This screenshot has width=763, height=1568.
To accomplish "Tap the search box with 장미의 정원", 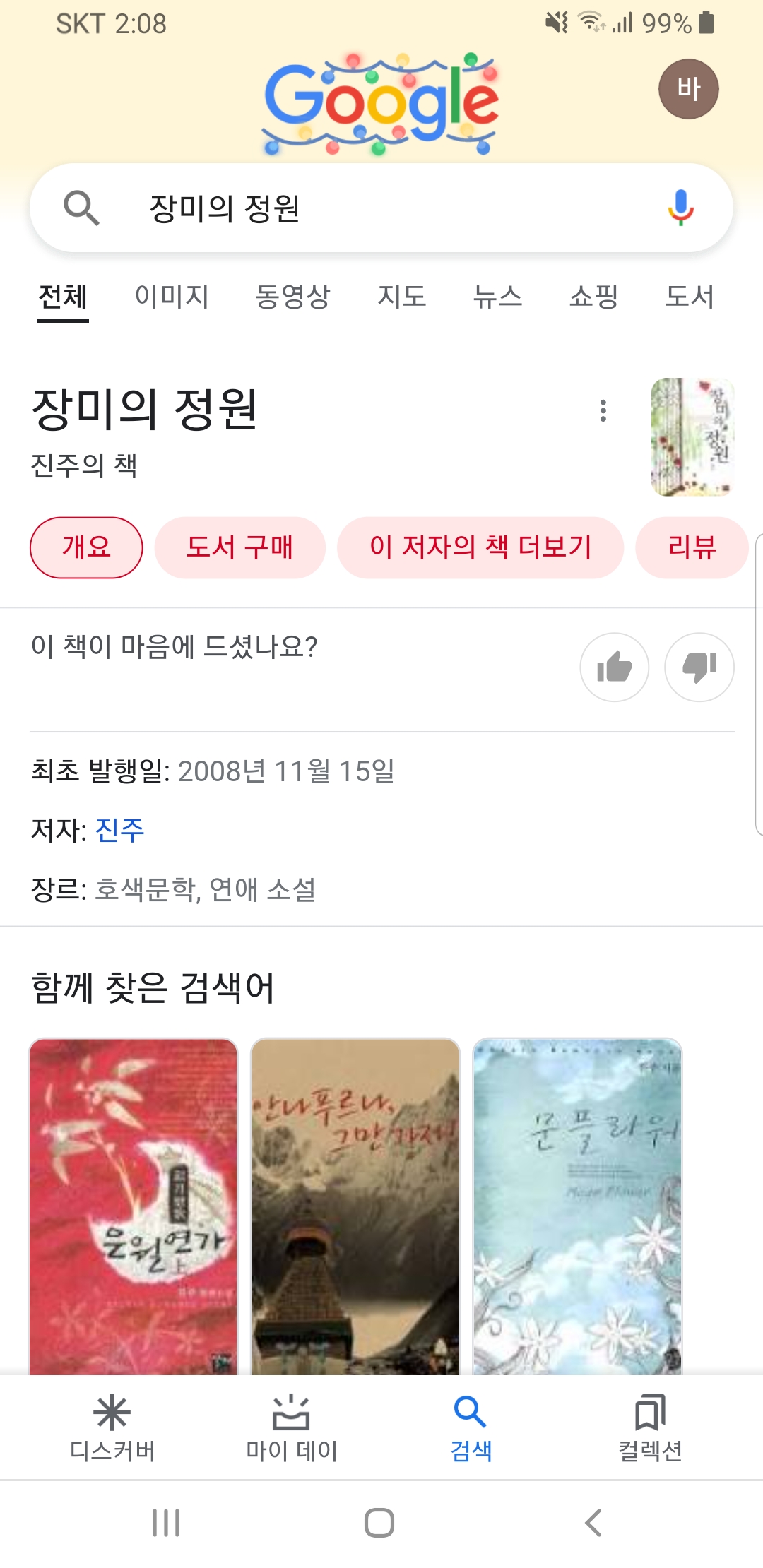I will pos(367,208).
